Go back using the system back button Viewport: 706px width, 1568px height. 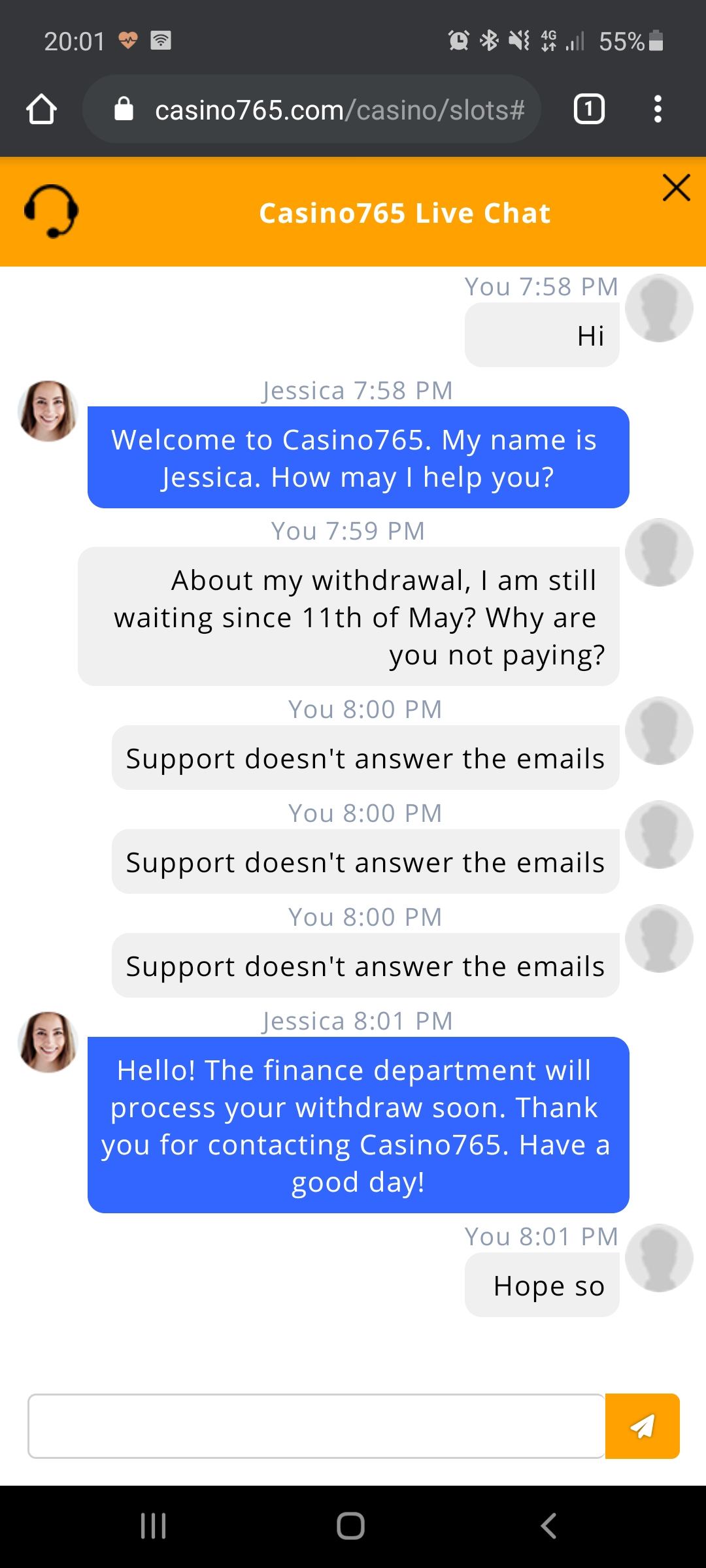coord(549,1526)
